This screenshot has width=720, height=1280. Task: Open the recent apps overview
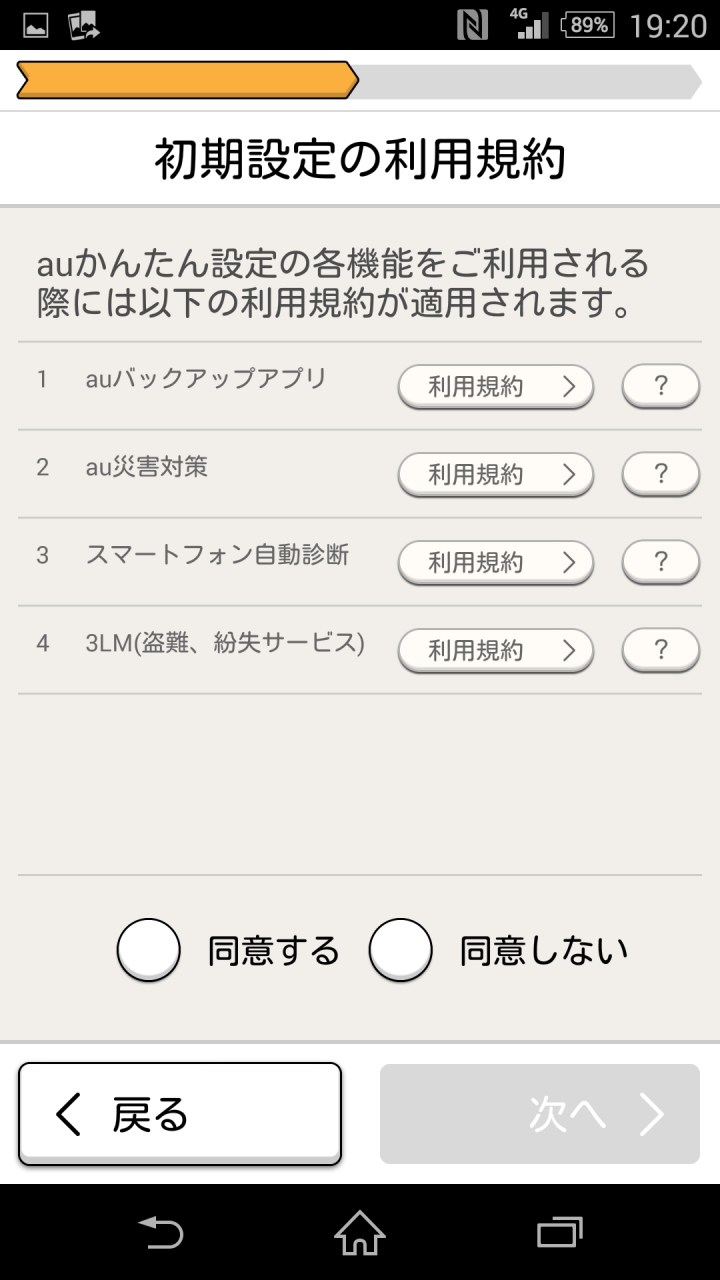pos(559,1233)
